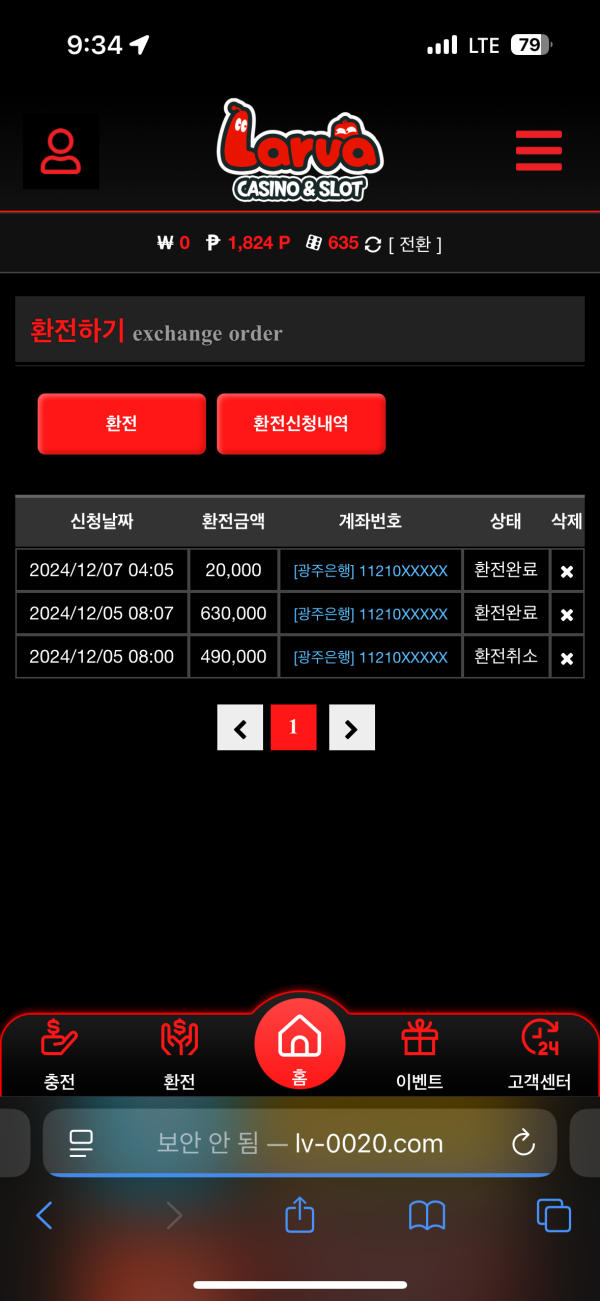Delete the 630,000 exchange record
Screen dimensions: 600x1301
[566, 614]
